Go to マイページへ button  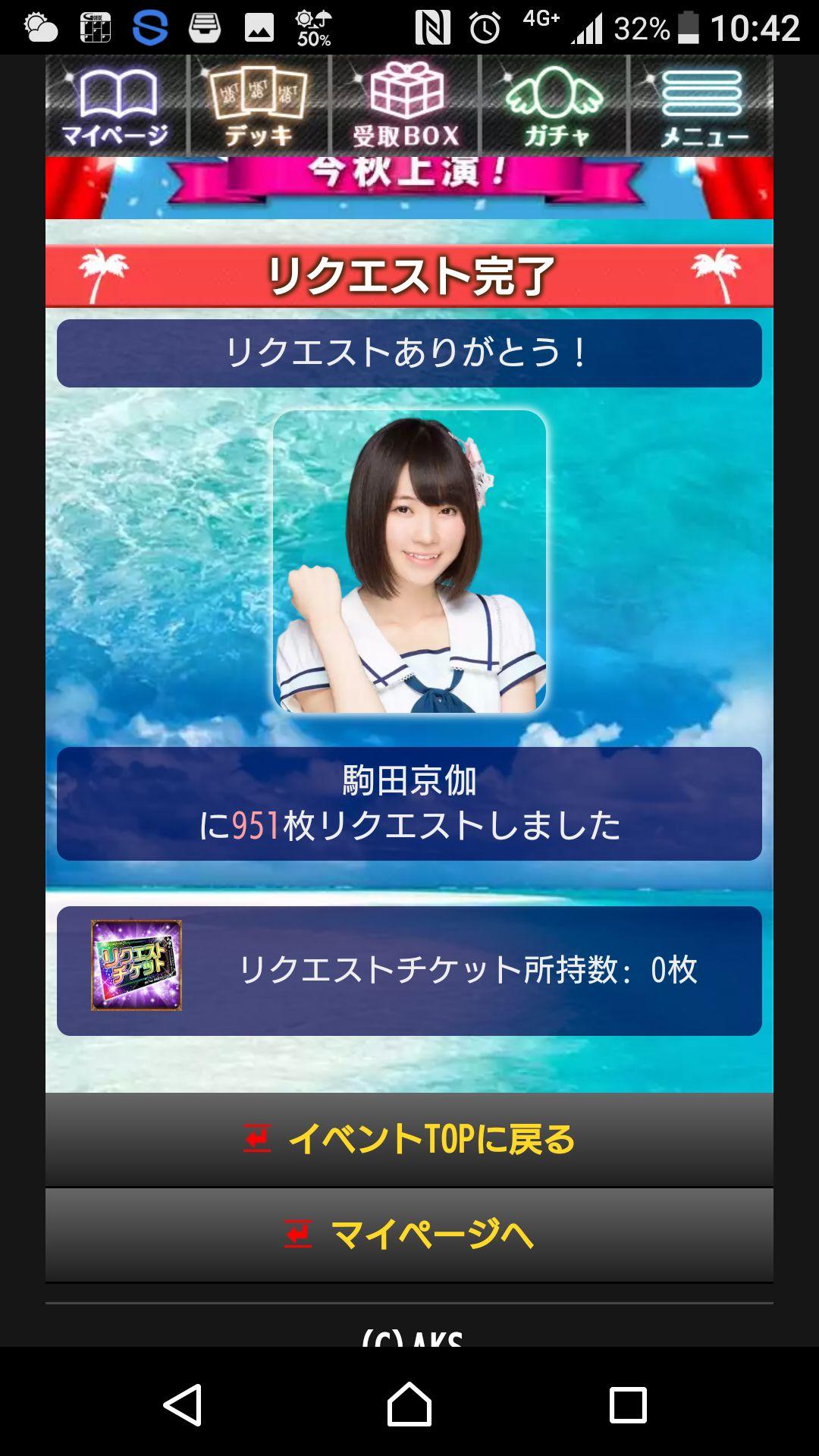pos(409,1235)
